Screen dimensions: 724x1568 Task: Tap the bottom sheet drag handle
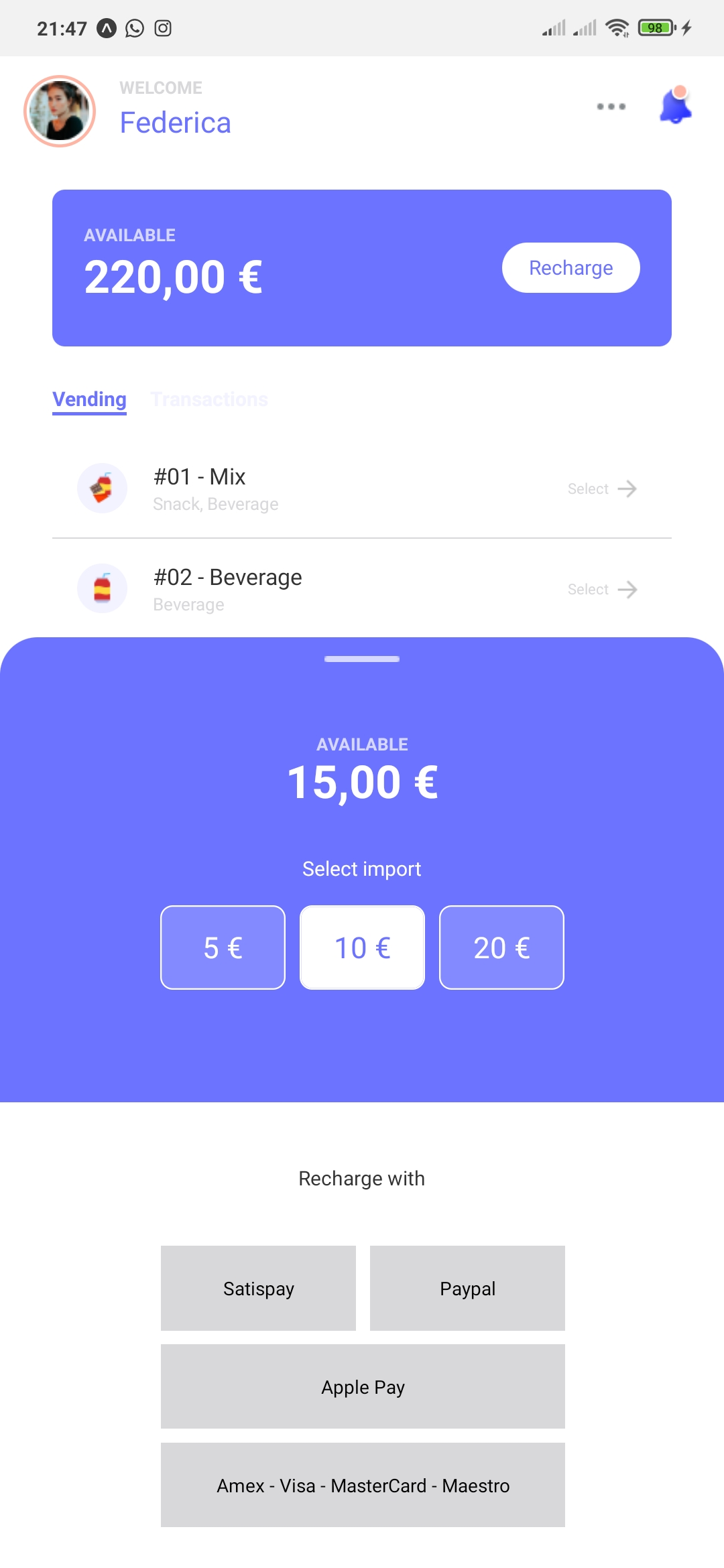click(362, 659)
